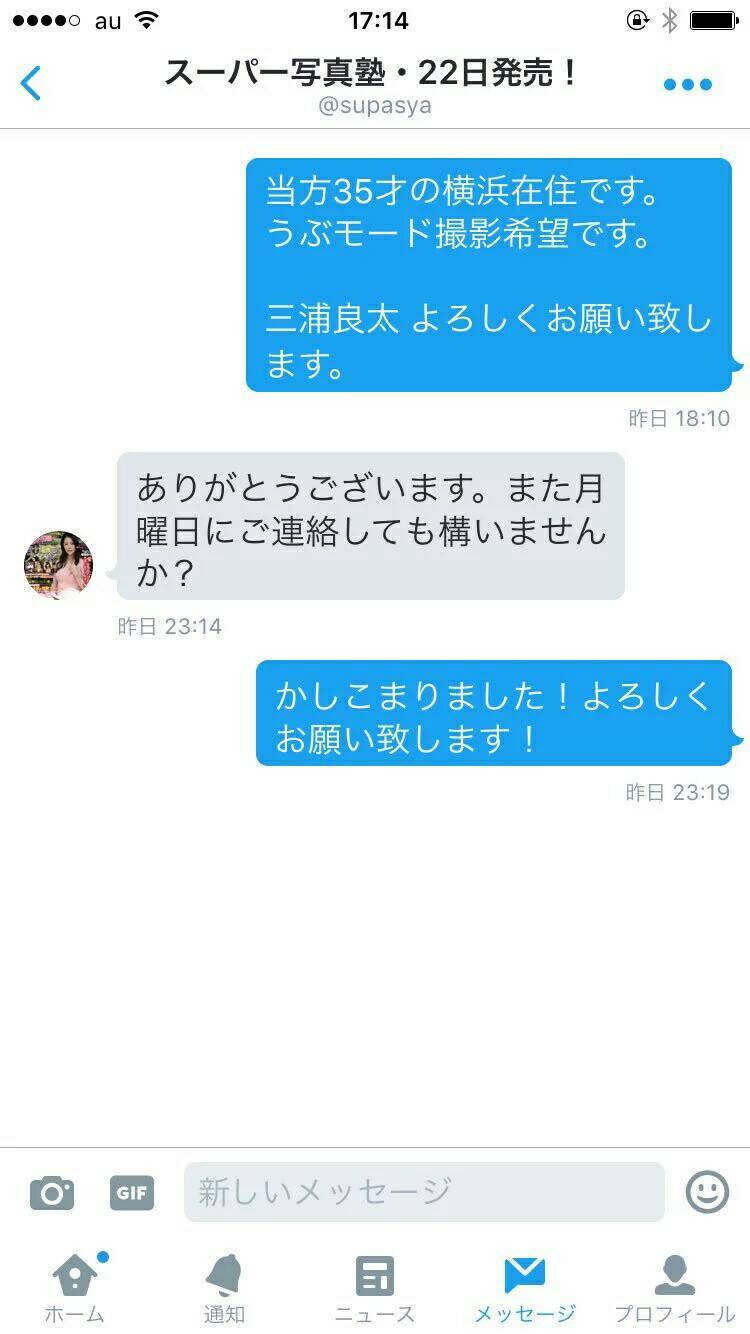
Task: Go back from the conversation
Action: click(32, 84)
